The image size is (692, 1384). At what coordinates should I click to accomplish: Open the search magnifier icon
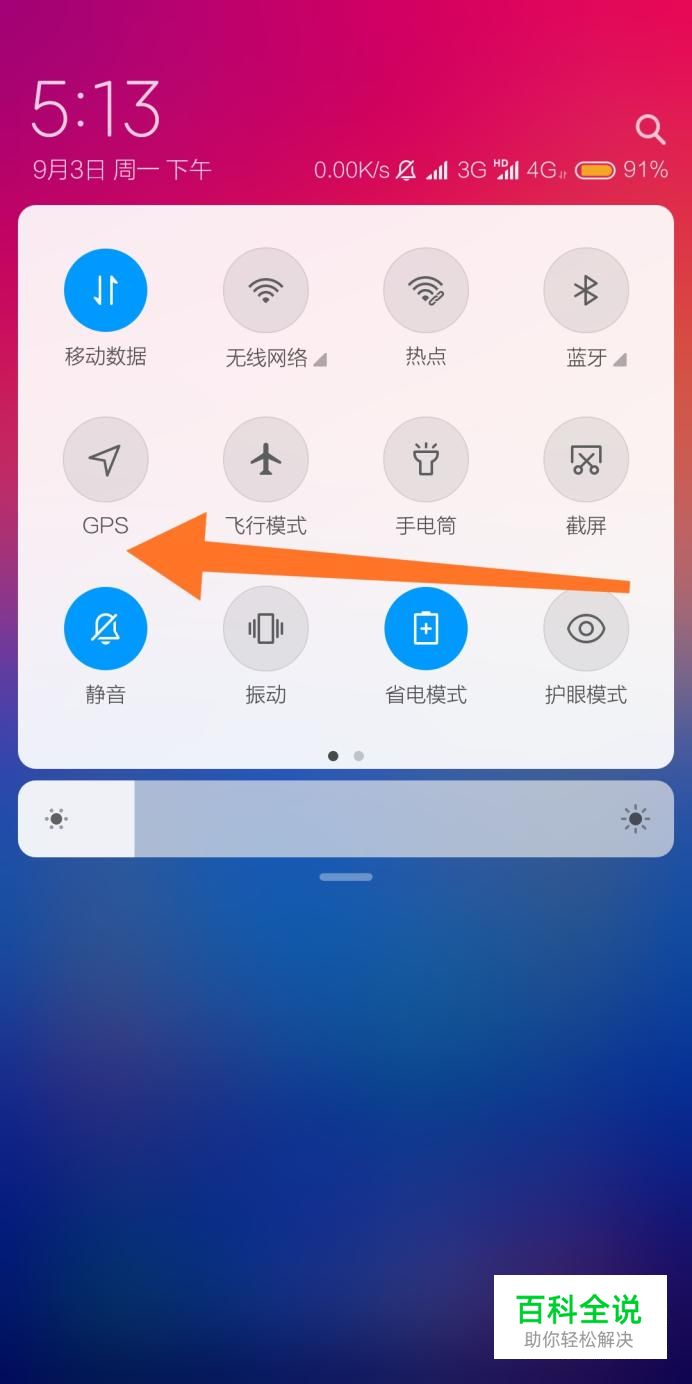[650, 129]
